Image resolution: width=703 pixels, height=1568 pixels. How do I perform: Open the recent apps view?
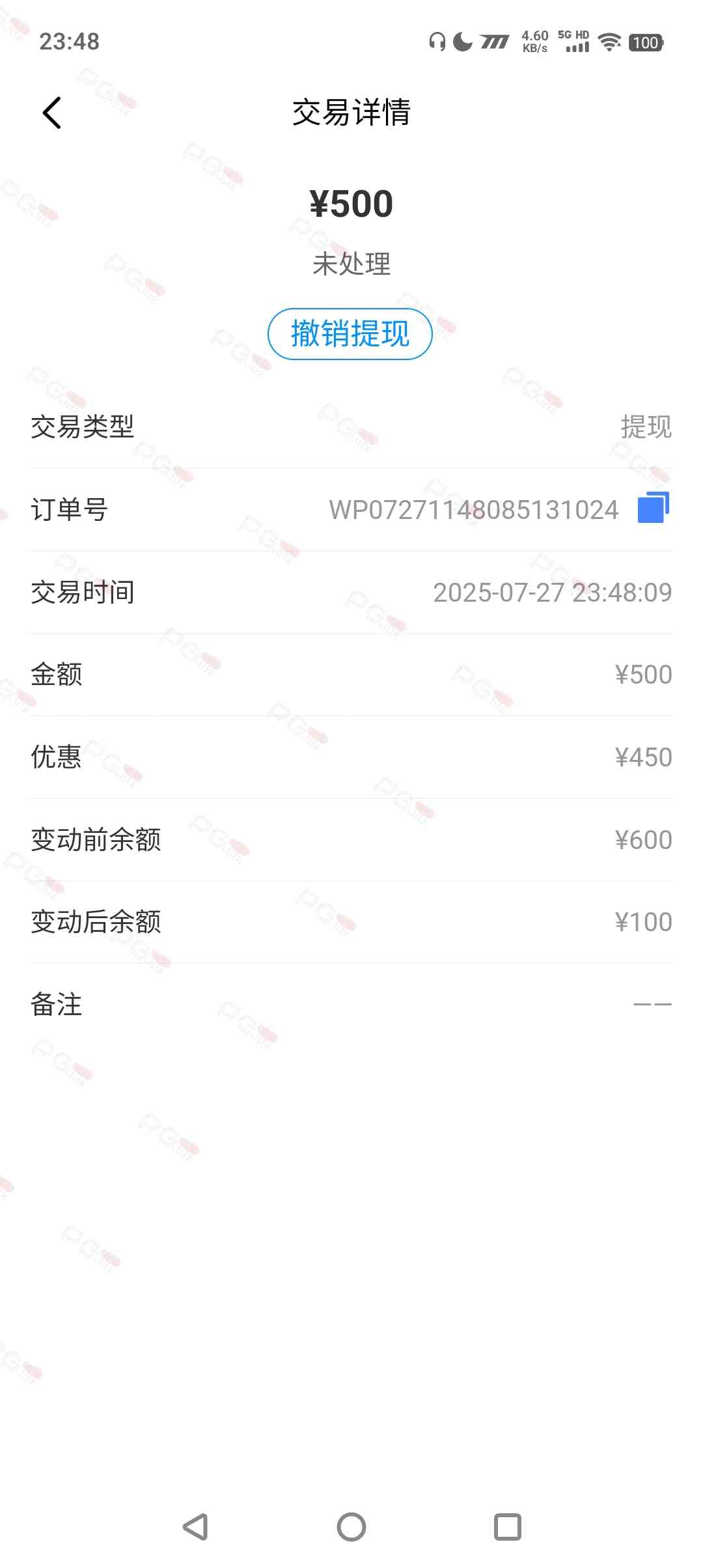507,1526
